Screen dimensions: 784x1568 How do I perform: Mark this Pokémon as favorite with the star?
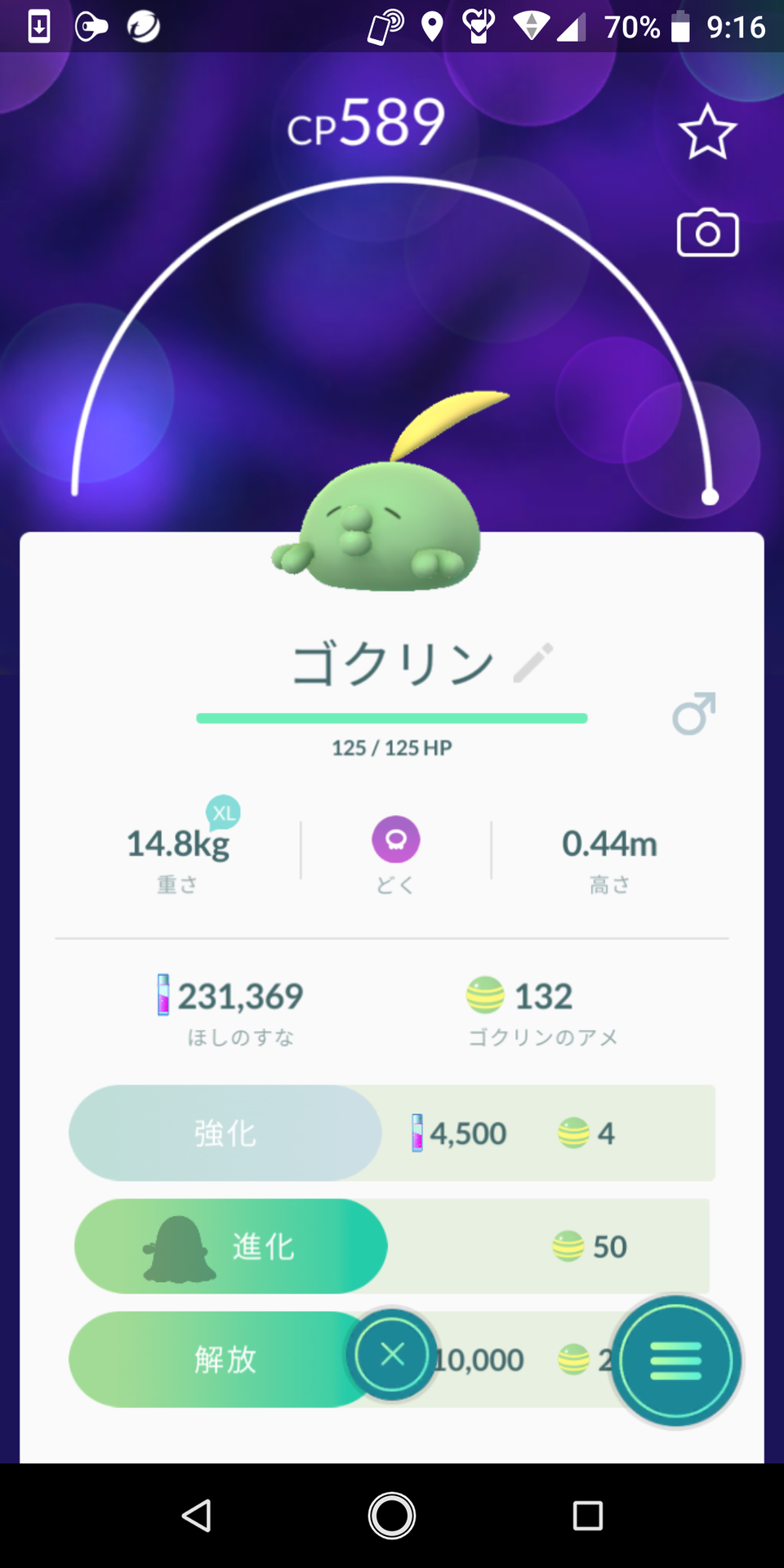click(707, 132)
